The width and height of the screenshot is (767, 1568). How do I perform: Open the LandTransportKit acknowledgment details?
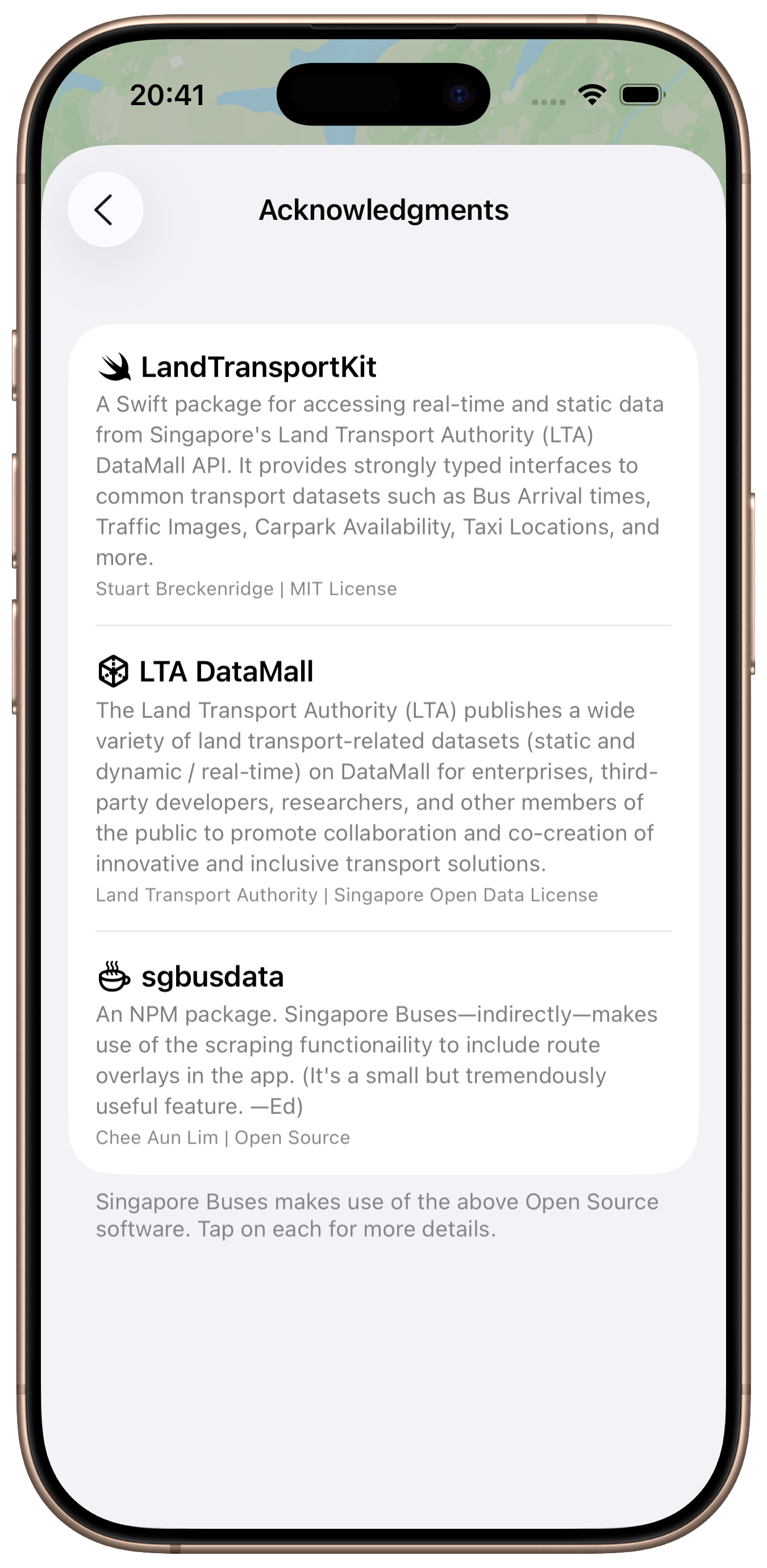(383, 475)
